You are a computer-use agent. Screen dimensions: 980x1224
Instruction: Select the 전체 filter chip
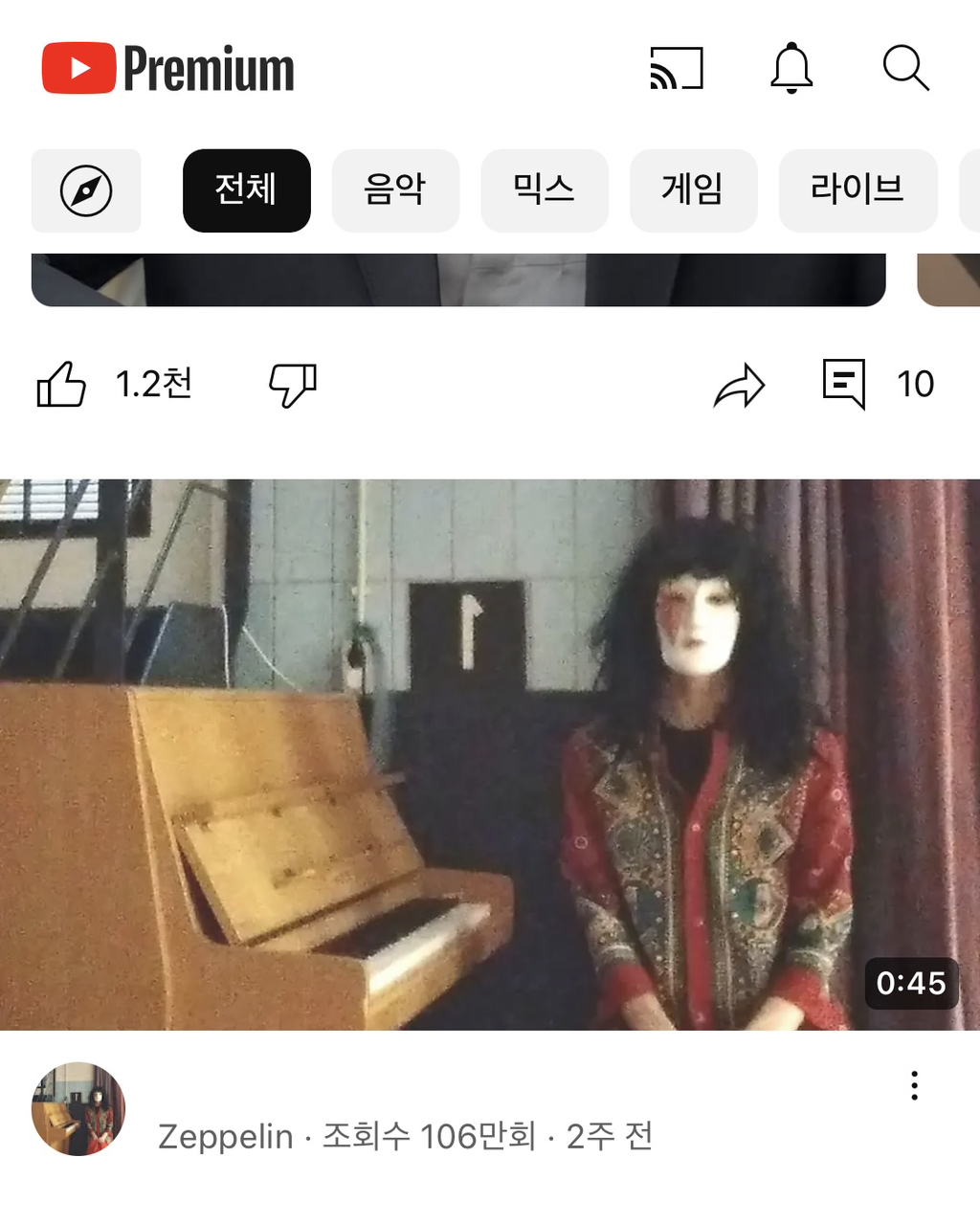246,190
